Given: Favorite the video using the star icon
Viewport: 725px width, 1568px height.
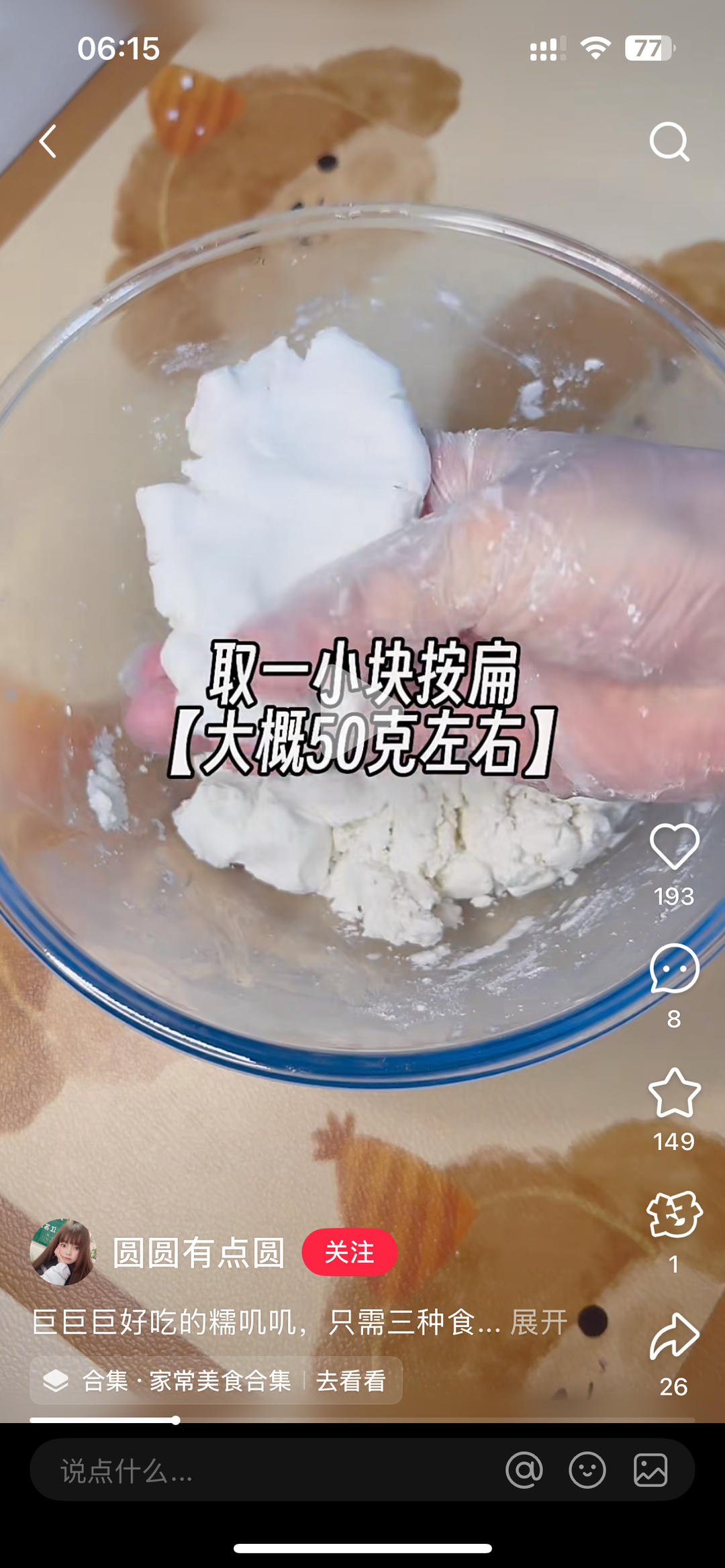Looking at the screenshot, I should pyautogui.click(x=674, y=1090).
